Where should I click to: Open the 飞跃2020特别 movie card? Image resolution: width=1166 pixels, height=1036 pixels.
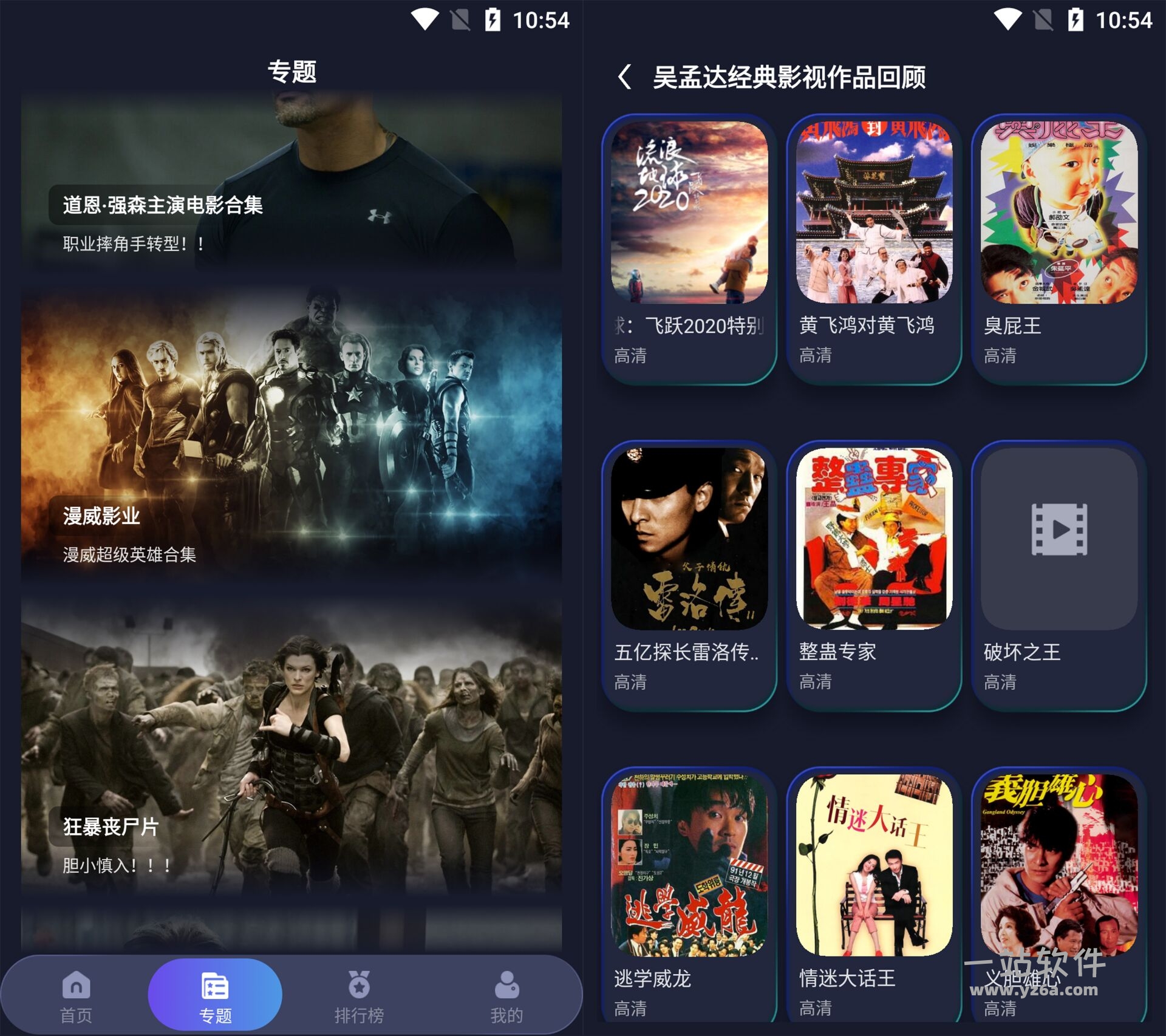coord(689,249)
